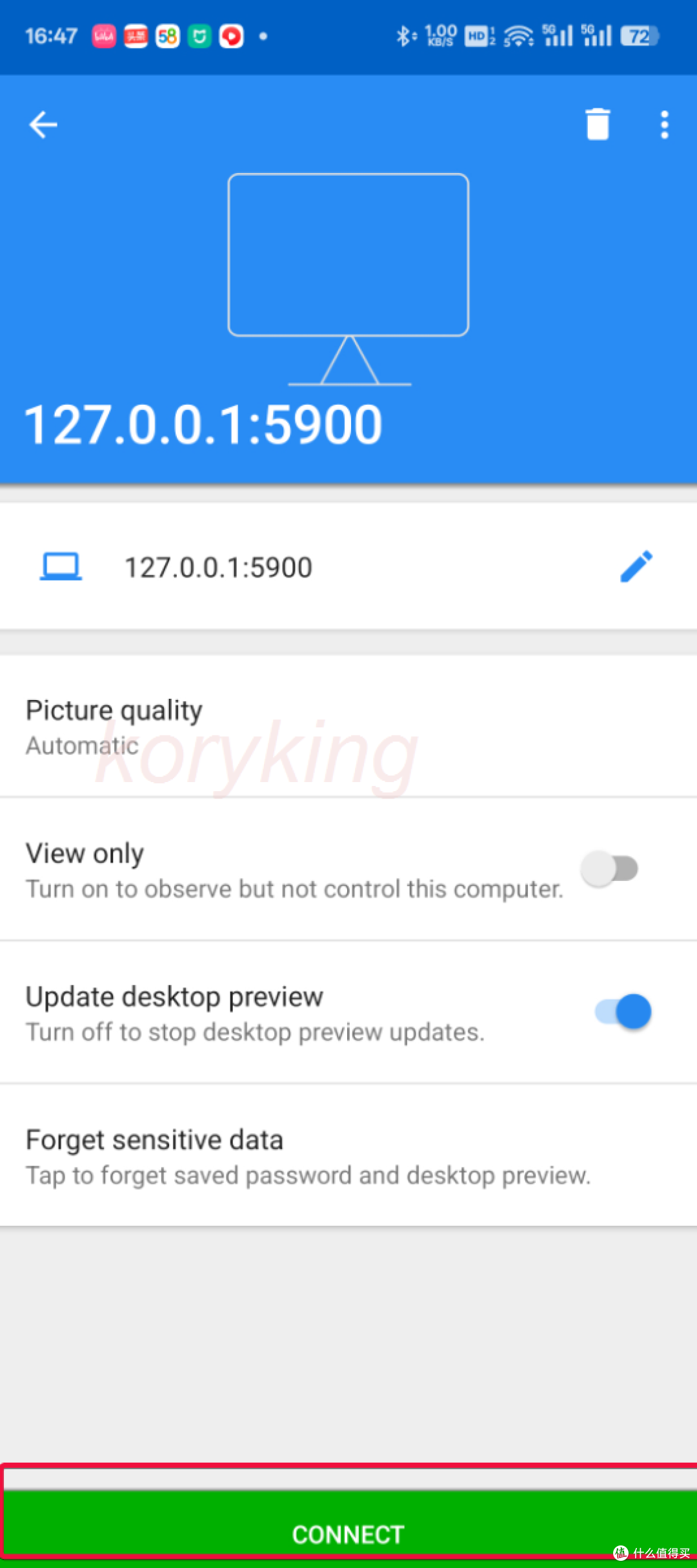Image resolution: width=697 pixels, height=1568 pixels.
Task: Delete this connection with the trash icon
Action: [598, 124]
